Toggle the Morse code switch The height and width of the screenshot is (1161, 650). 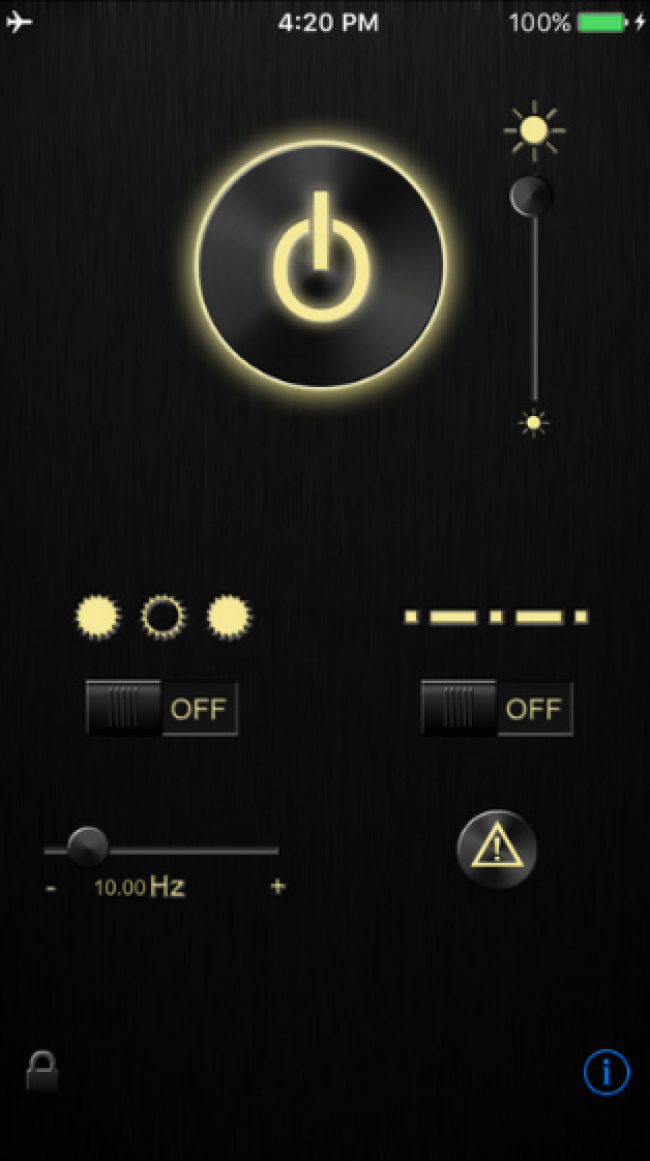tap(496, 709)
